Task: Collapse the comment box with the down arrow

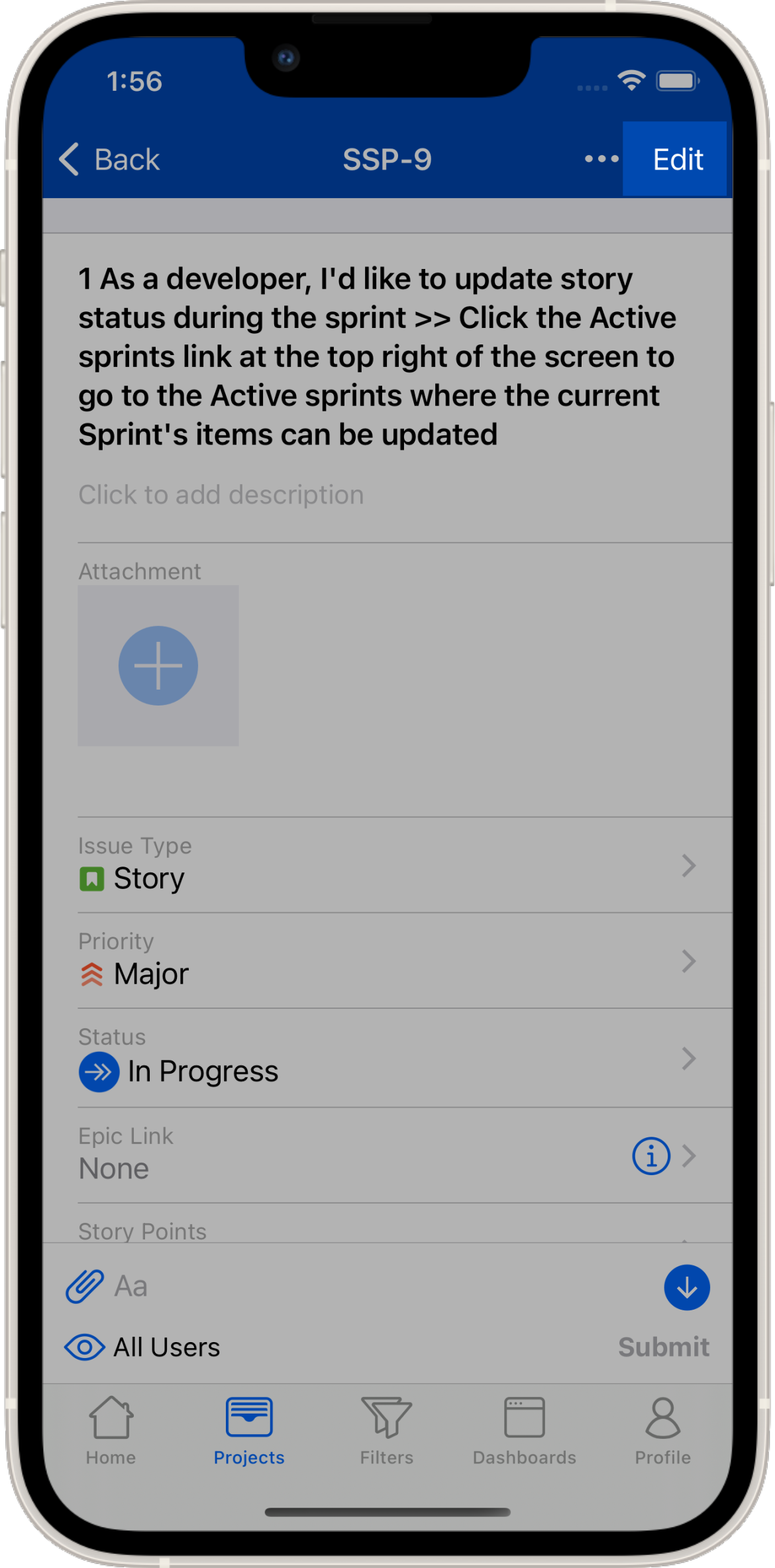Action: 686,1287
